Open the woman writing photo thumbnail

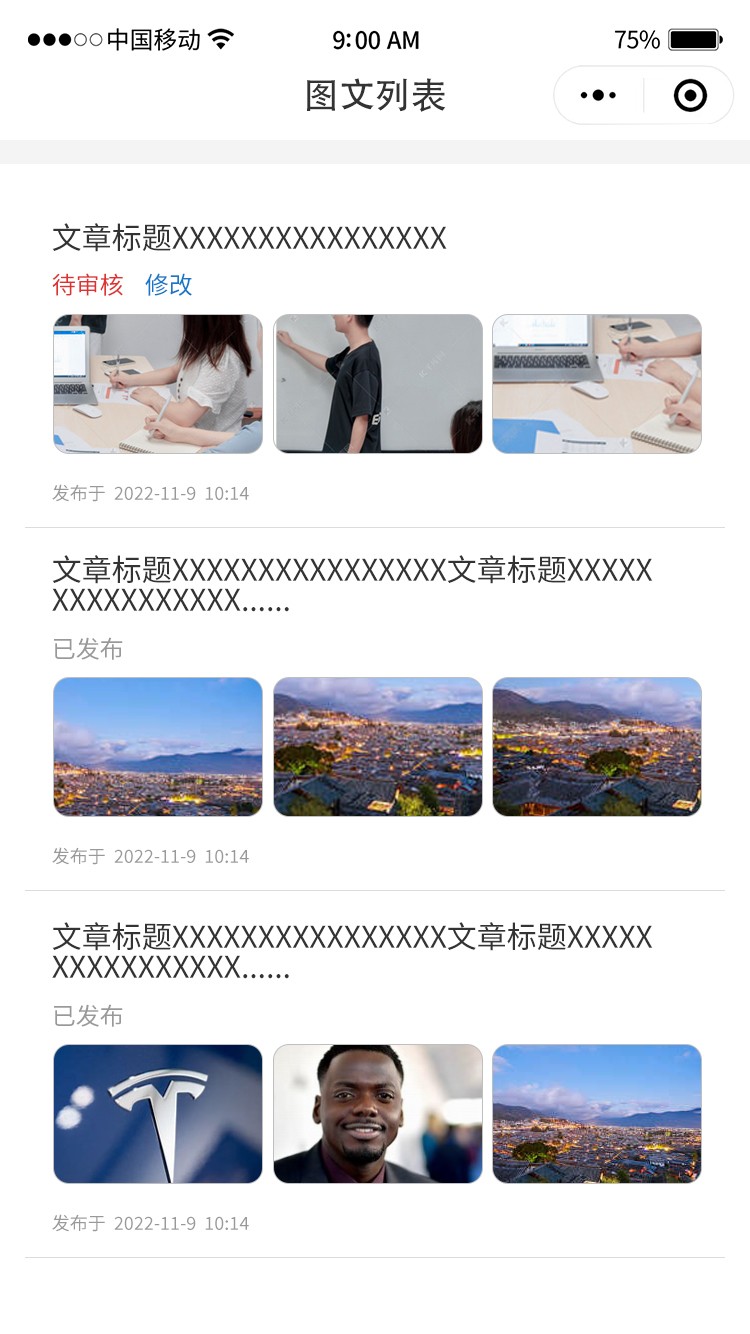[158, 384]
